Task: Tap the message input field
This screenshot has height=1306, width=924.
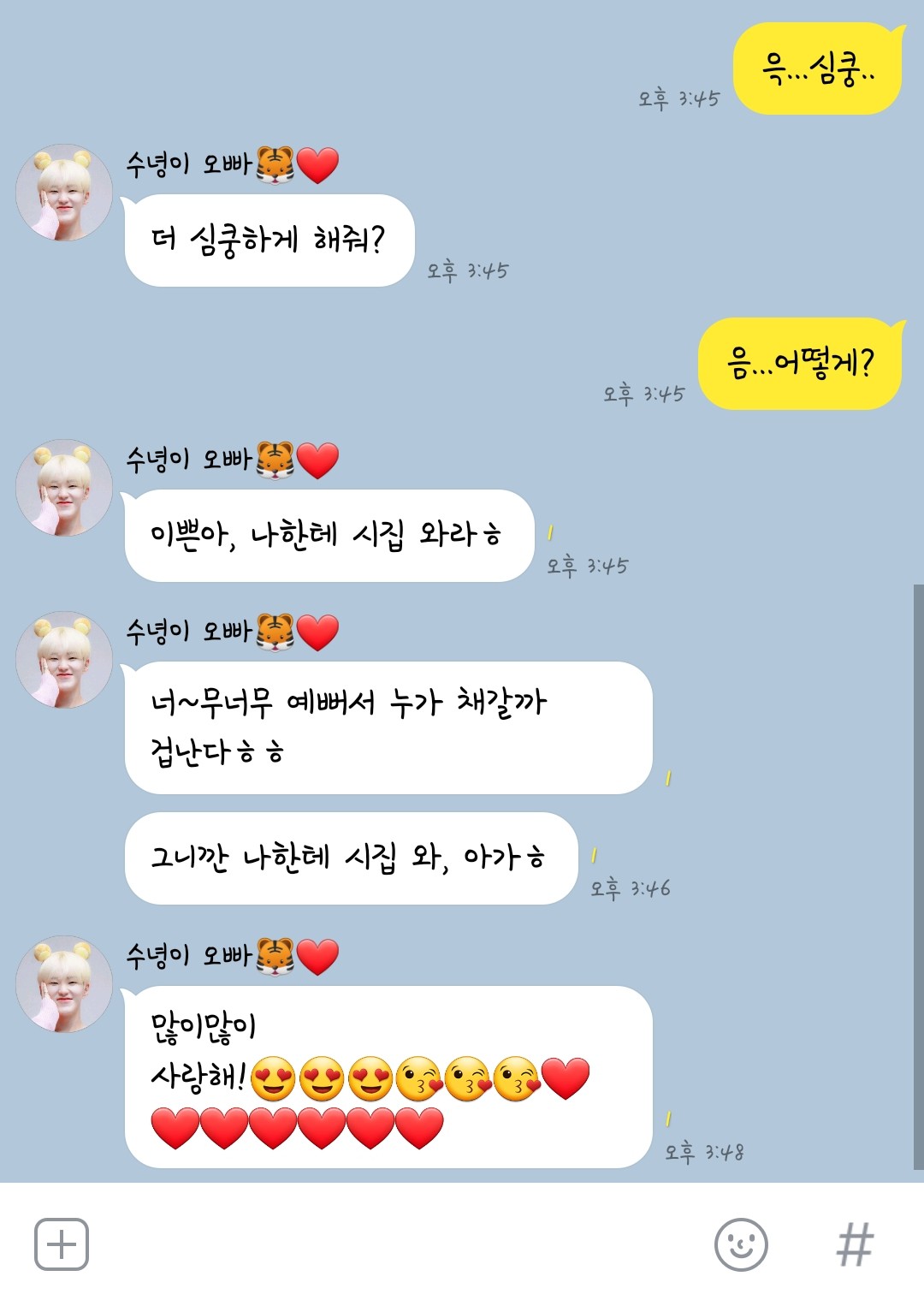Action: 394,1244
